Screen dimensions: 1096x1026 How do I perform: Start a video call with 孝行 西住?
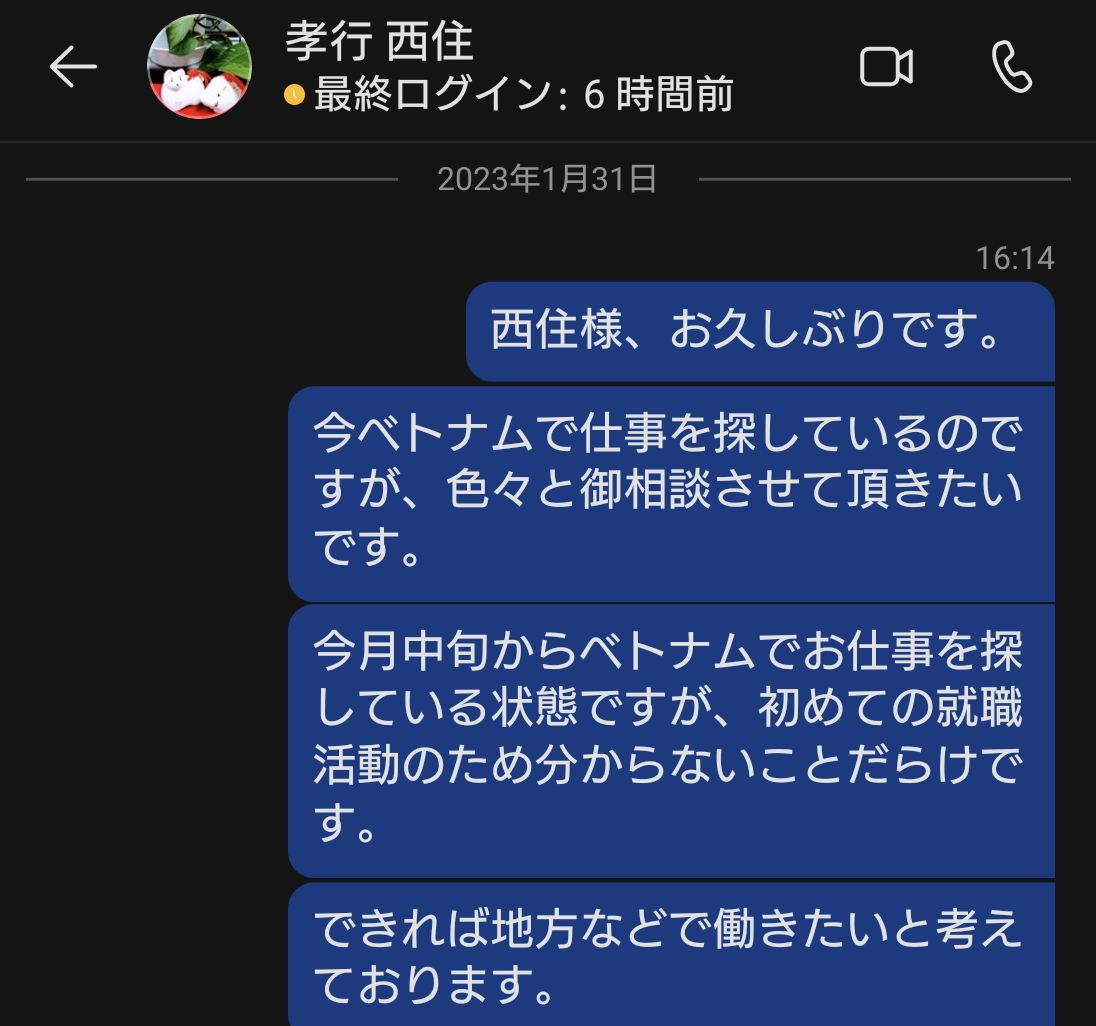click(x=886, y=68)
